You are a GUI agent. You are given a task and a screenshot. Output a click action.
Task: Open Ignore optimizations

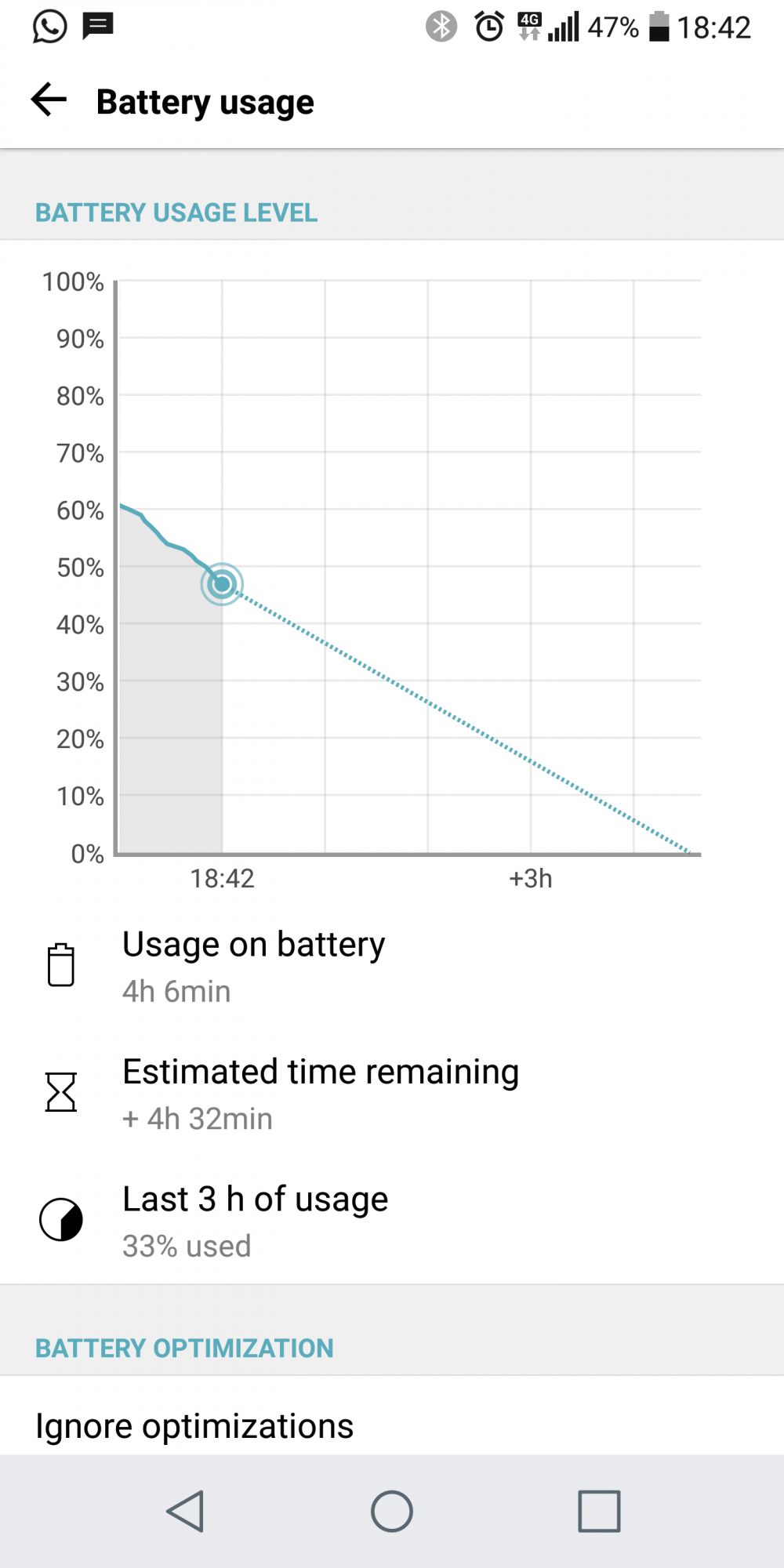coord(392,1423)
